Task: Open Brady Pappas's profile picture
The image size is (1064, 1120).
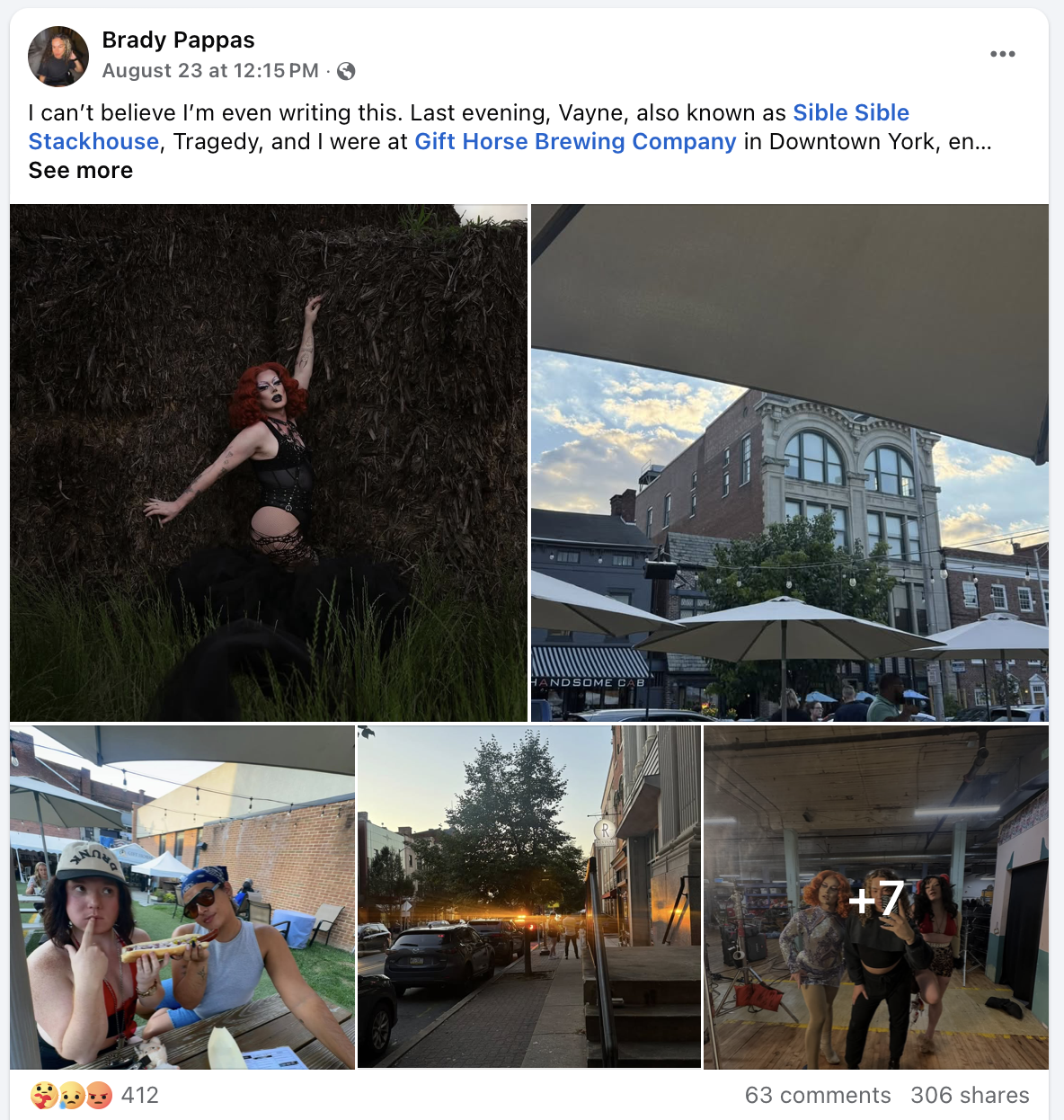Action: click(58, 56)
